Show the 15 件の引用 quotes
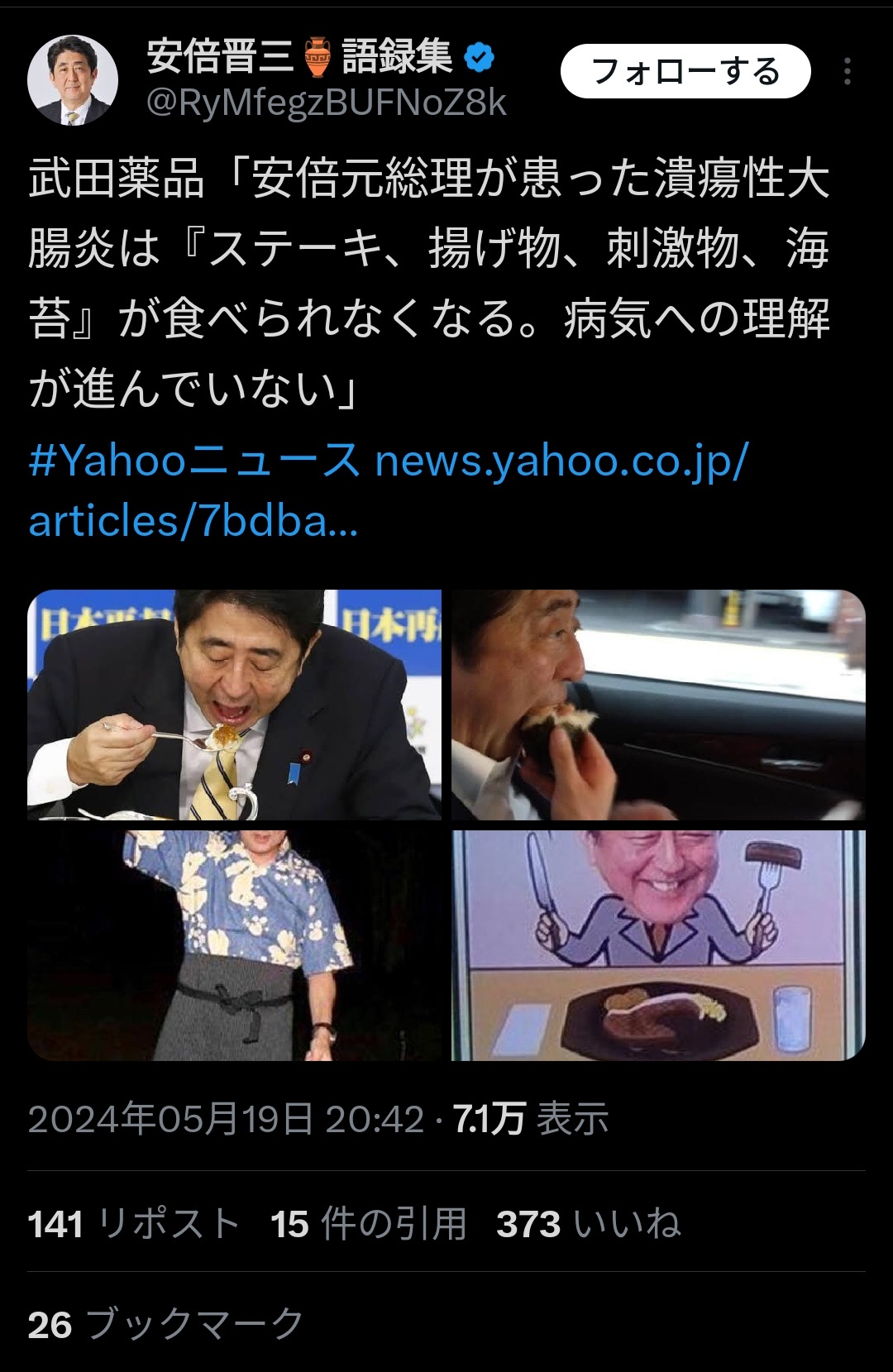Viewport: 893px width, 1372px height. [369, 1223]
